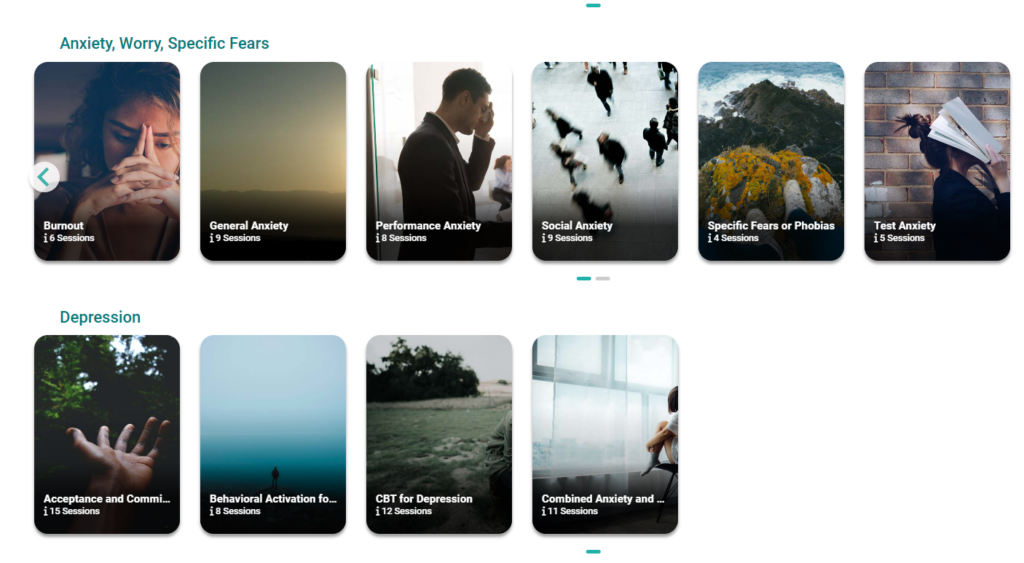Go to previous cards in Anxiety carousel
The width and height of the screenshot is (1024, 563).
[43, 177]
